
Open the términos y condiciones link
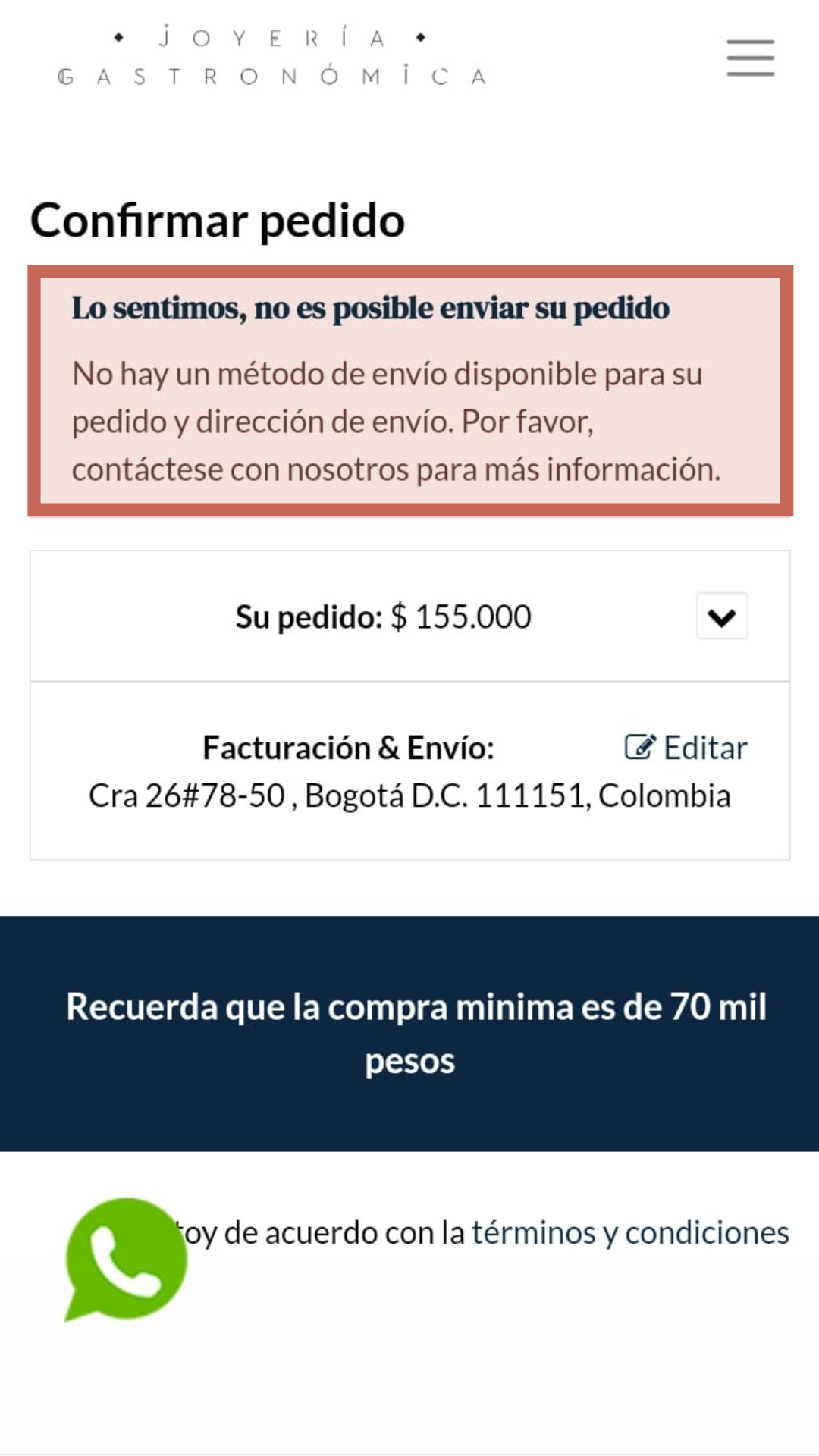click(630, 1233)
